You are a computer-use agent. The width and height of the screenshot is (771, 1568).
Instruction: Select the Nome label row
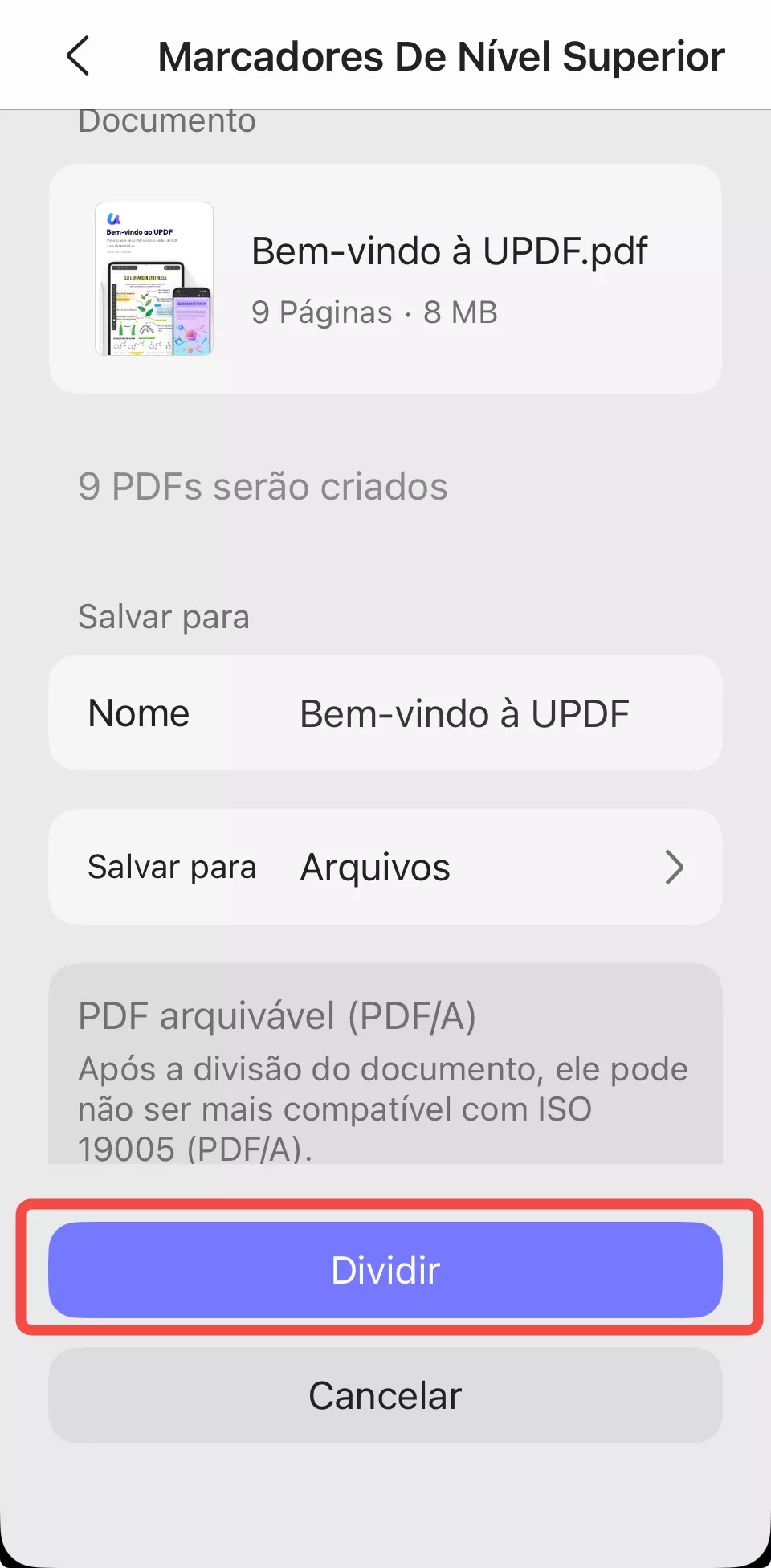point(138,713)
